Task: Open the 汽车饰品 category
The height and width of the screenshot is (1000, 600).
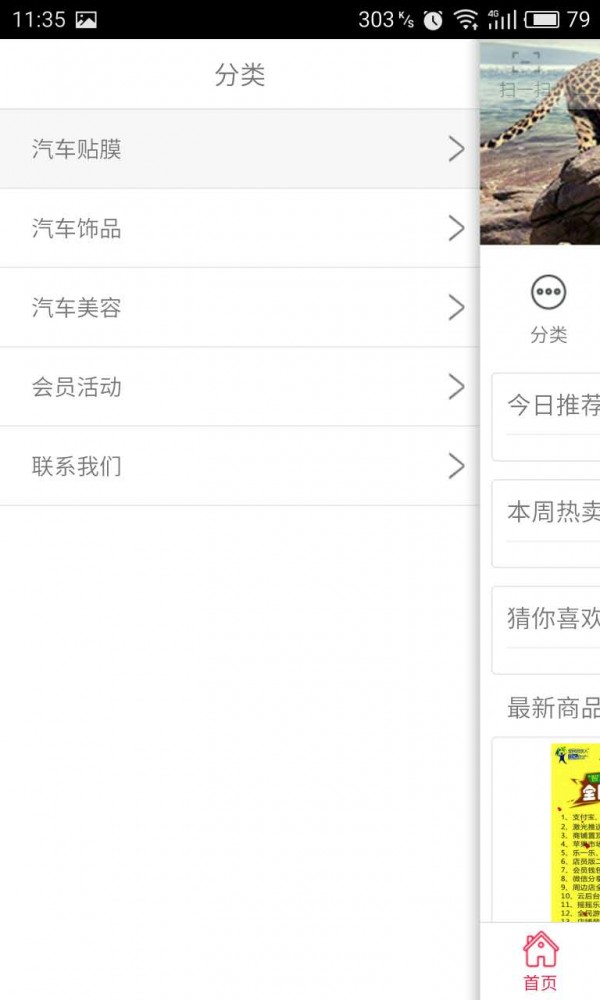Action: [240, 228]
